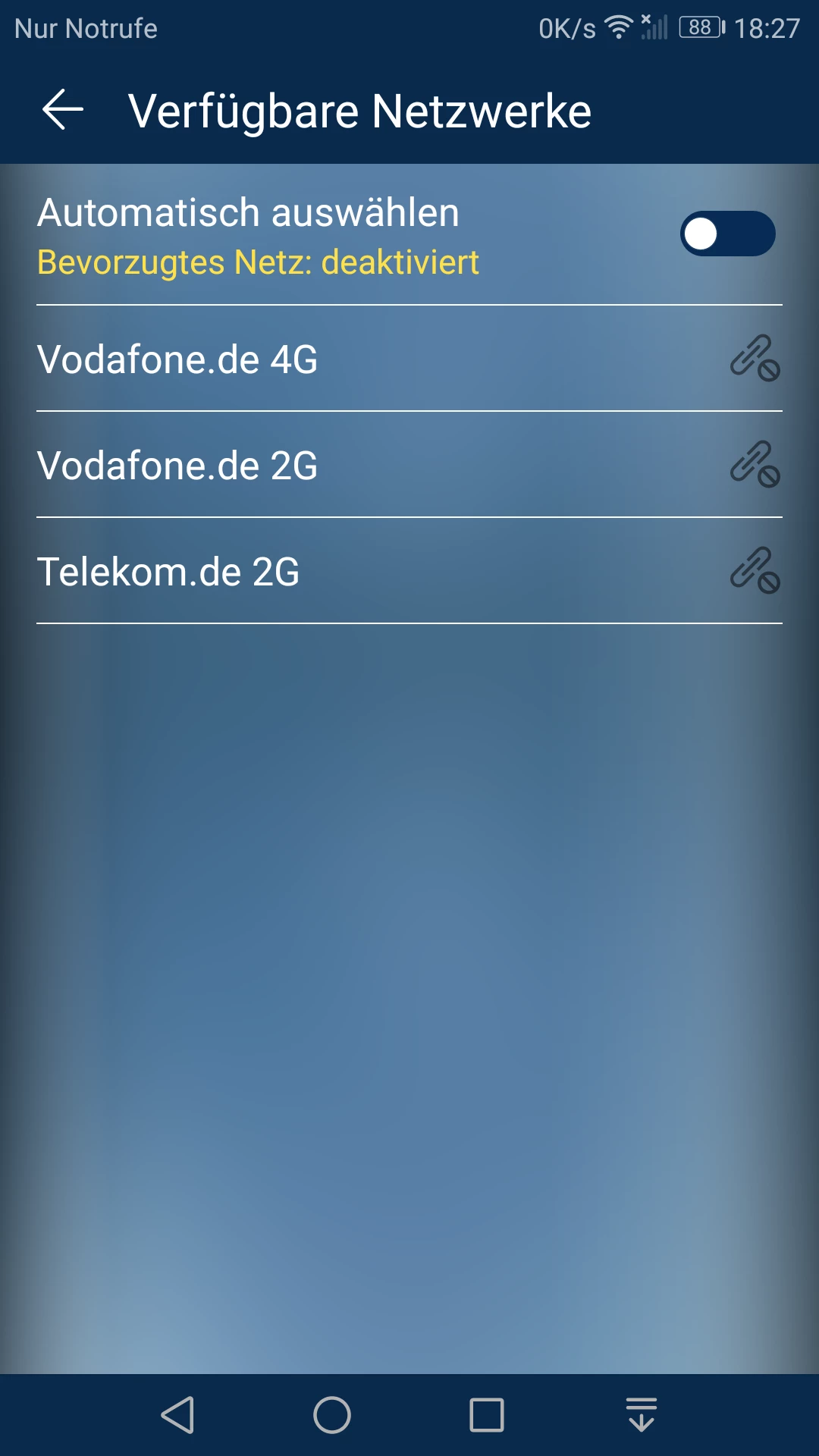Pull down the notification panel button

click(642, 1415)
